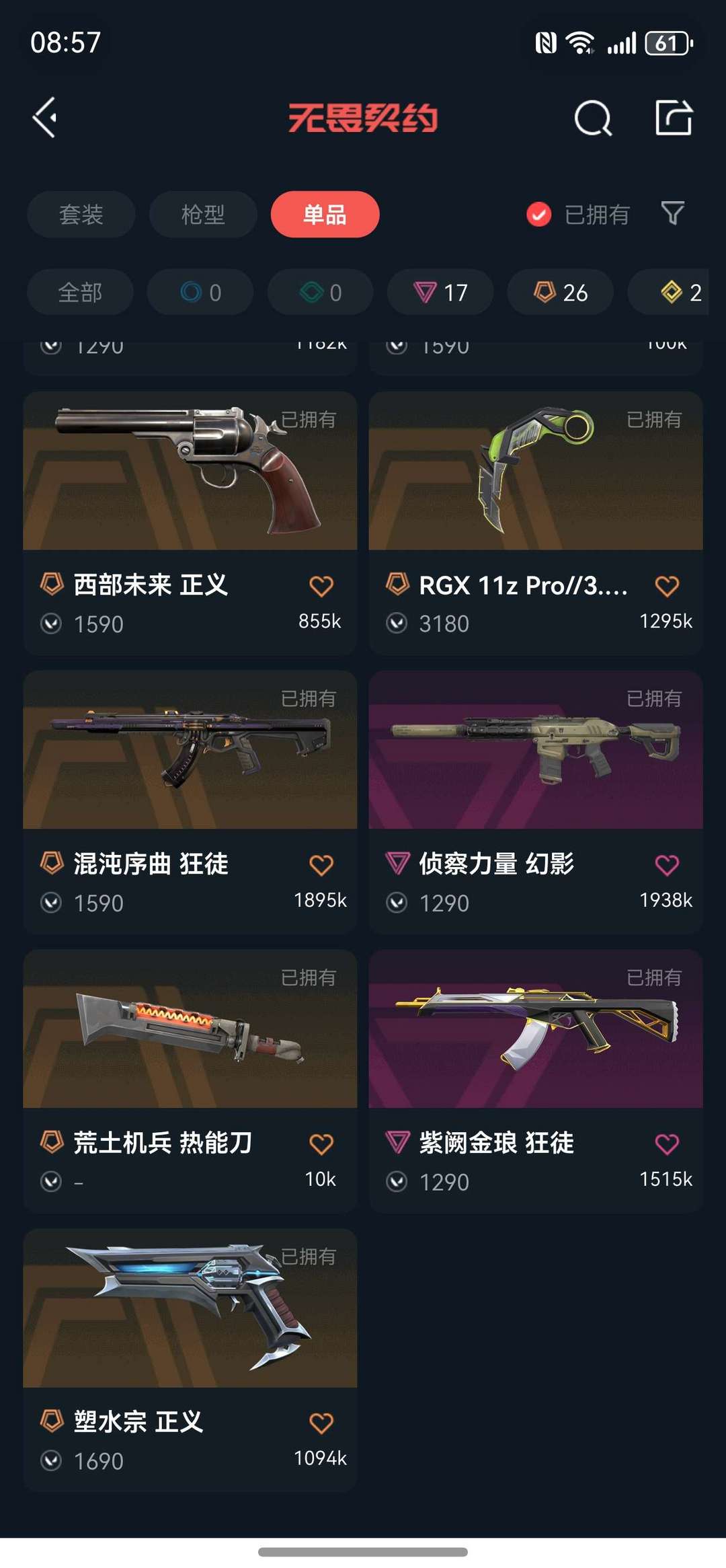Screen dimensions: 726x1568
Task: Tap the back arrow
Action: pos(44,119)
